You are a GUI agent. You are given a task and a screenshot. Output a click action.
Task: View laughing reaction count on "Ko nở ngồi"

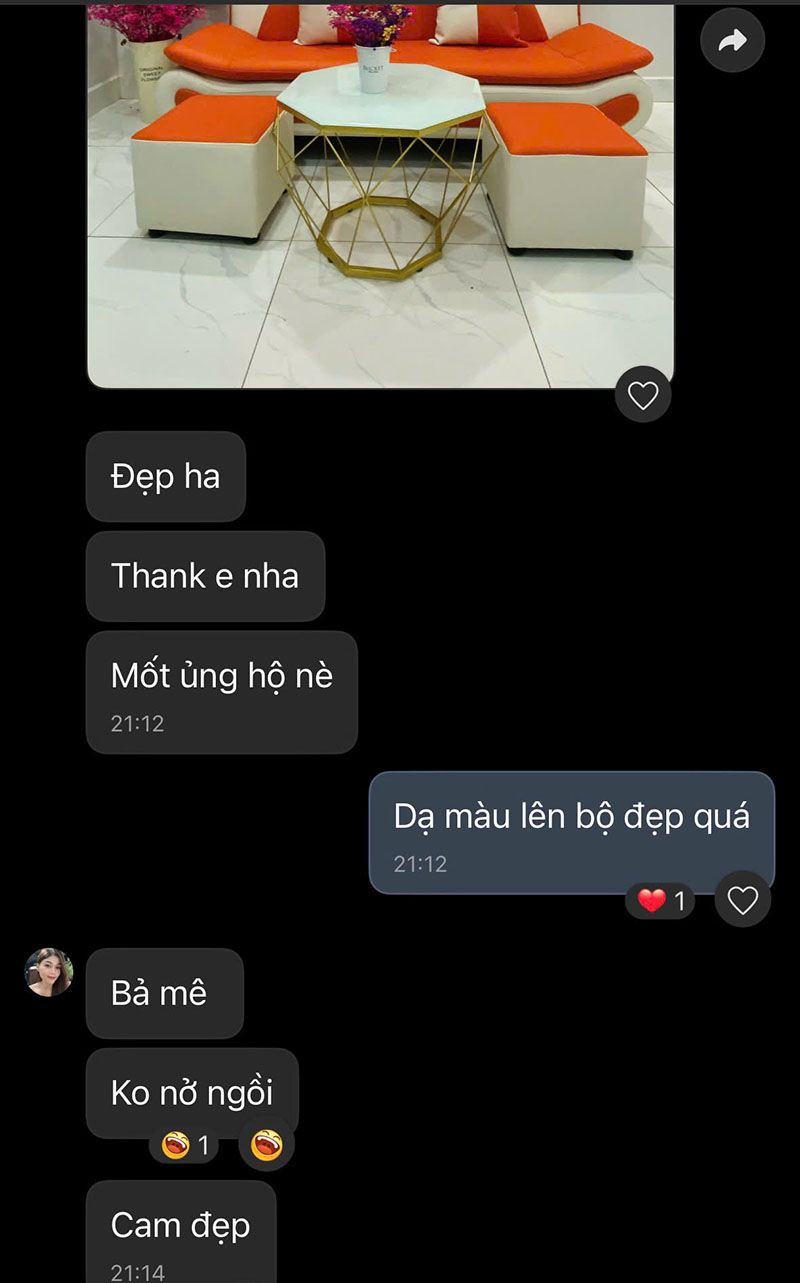tap(185, 1145)
